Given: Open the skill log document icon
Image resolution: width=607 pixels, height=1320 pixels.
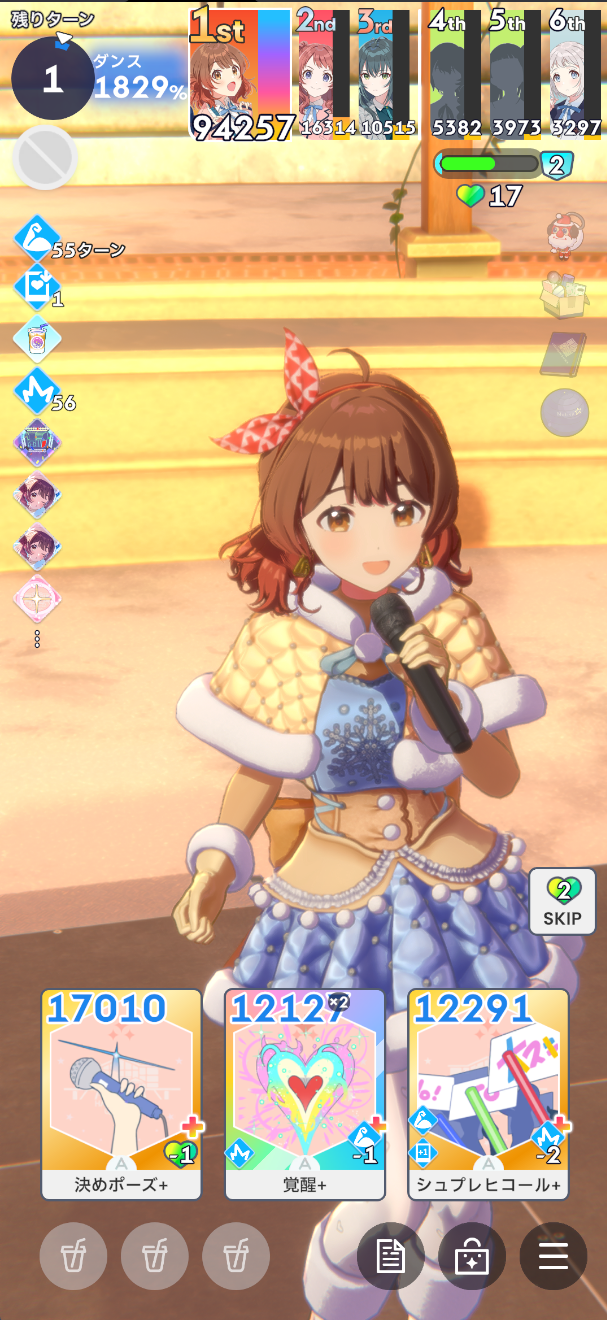Looking at the screenshot, I should (391, 1256).
